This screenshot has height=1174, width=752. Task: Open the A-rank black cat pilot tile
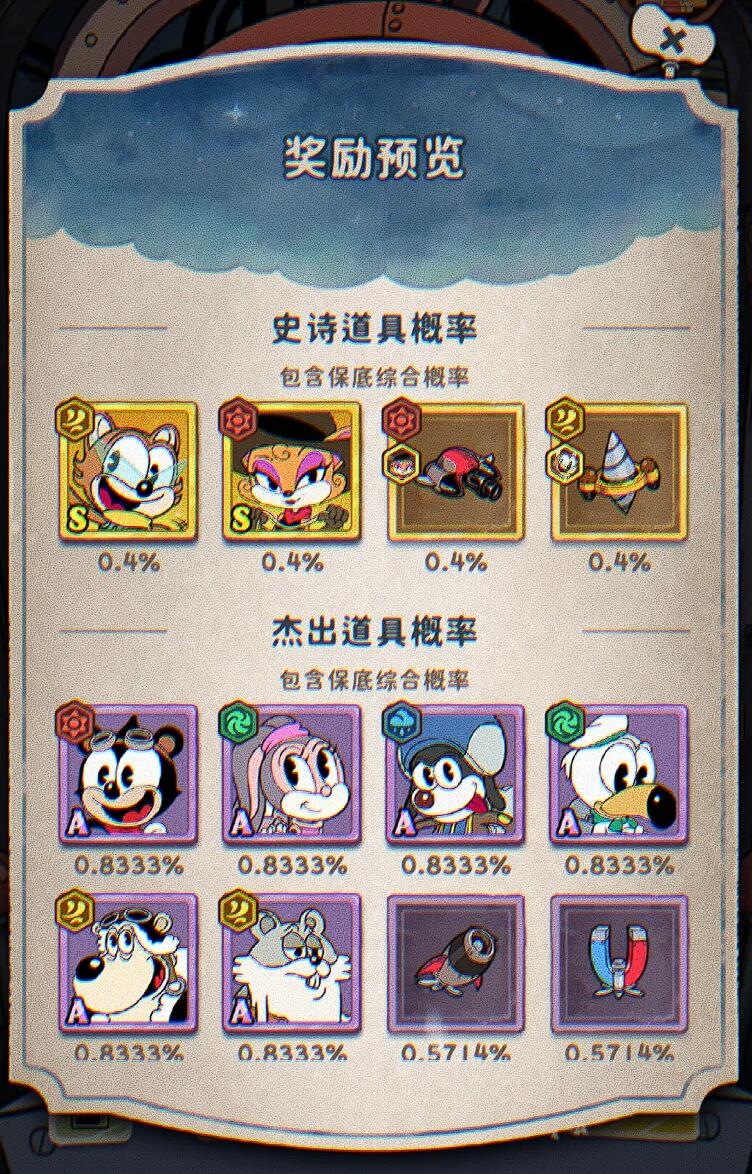128,775
